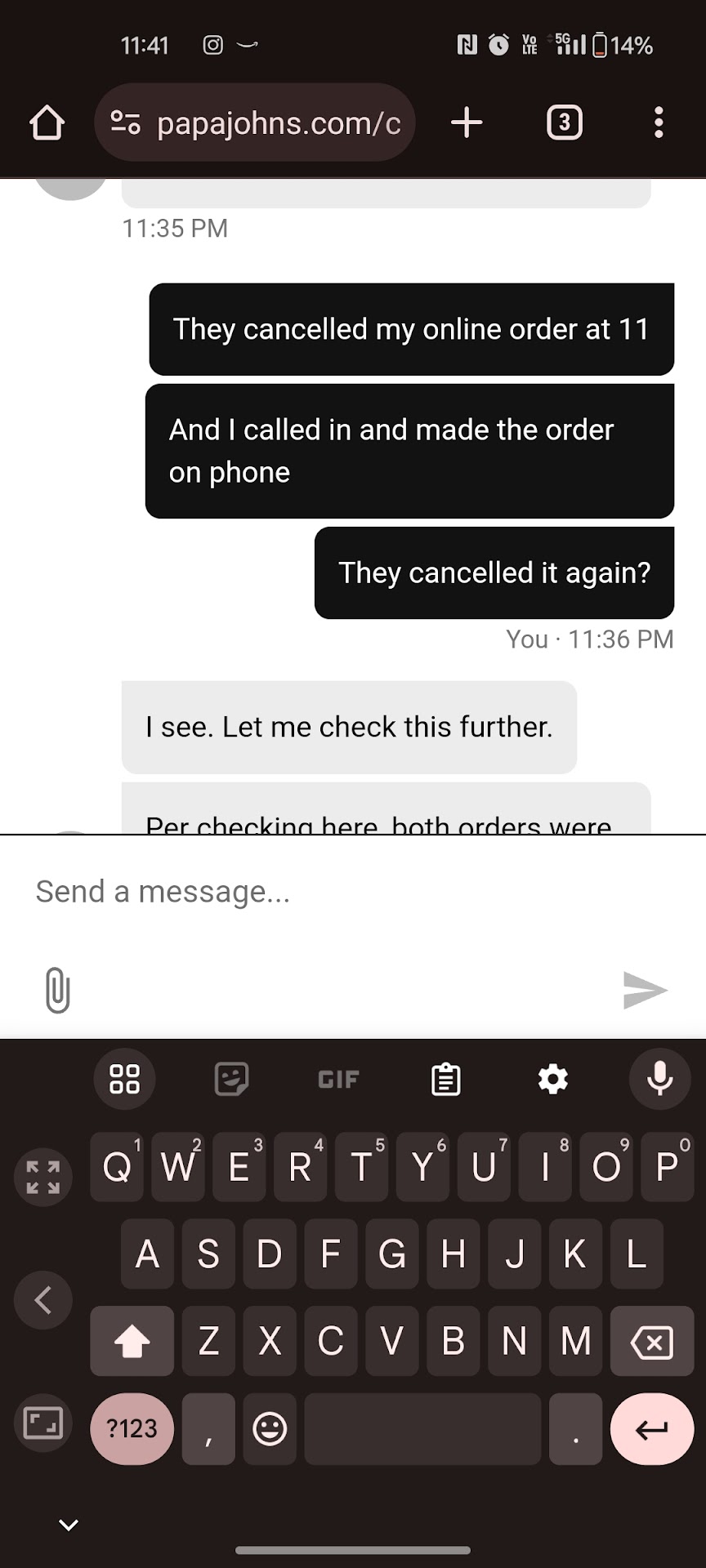Attach a file with the paperclip
Viewport: 706px width, 1568px height.
click(57, 990)
